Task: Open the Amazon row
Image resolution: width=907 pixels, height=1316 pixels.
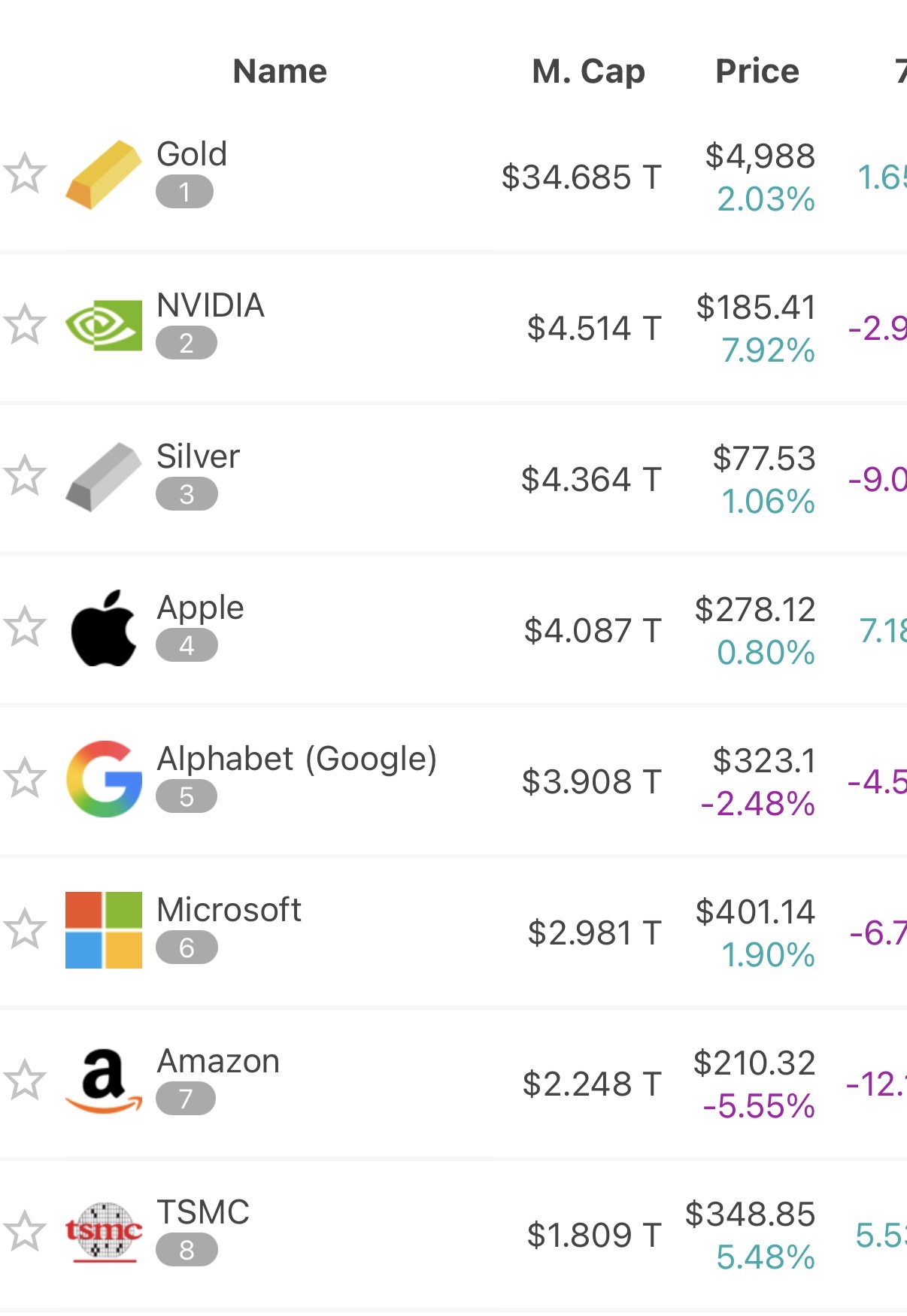Action: (218, 1062)
